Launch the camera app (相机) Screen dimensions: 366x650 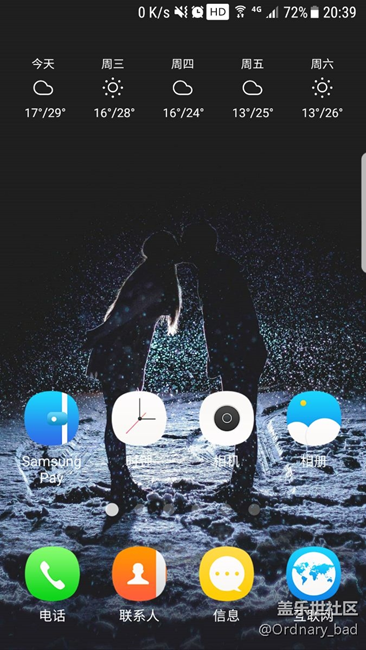pyautogui.click(x=227, y=419)
